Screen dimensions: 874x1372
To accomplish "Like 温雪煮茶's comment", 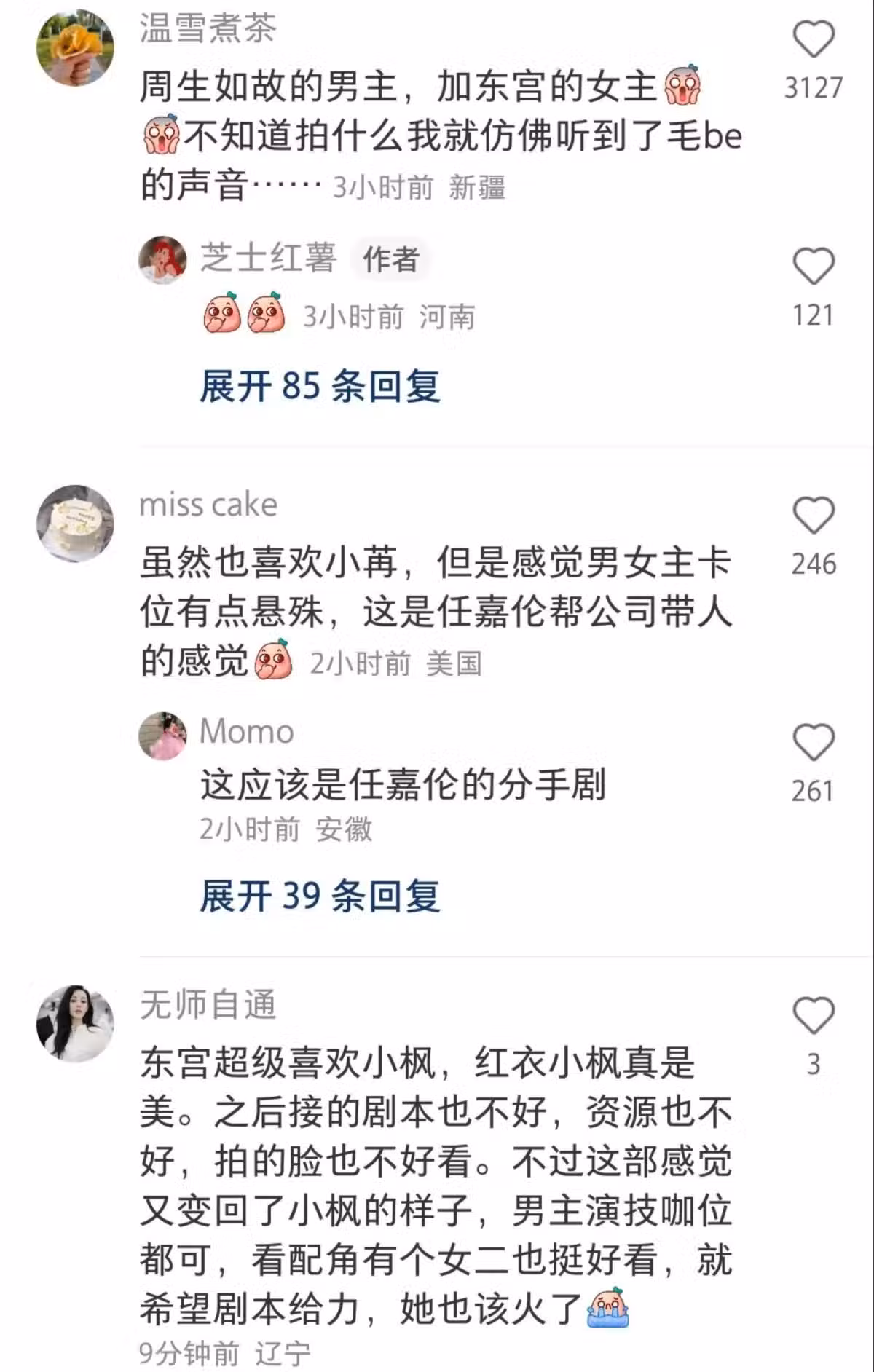I will [x=813, y=39].
